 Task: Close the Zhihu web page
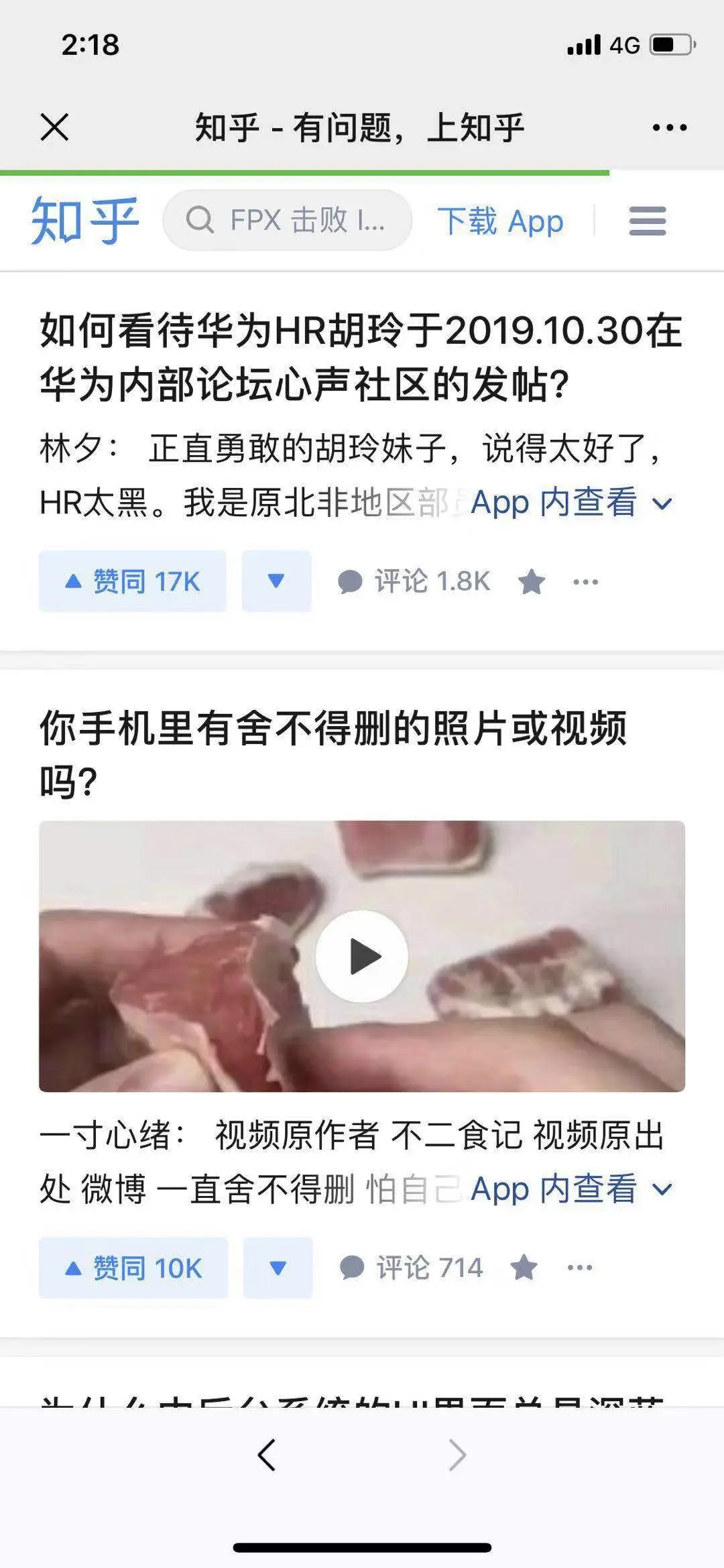pos(54,127)
